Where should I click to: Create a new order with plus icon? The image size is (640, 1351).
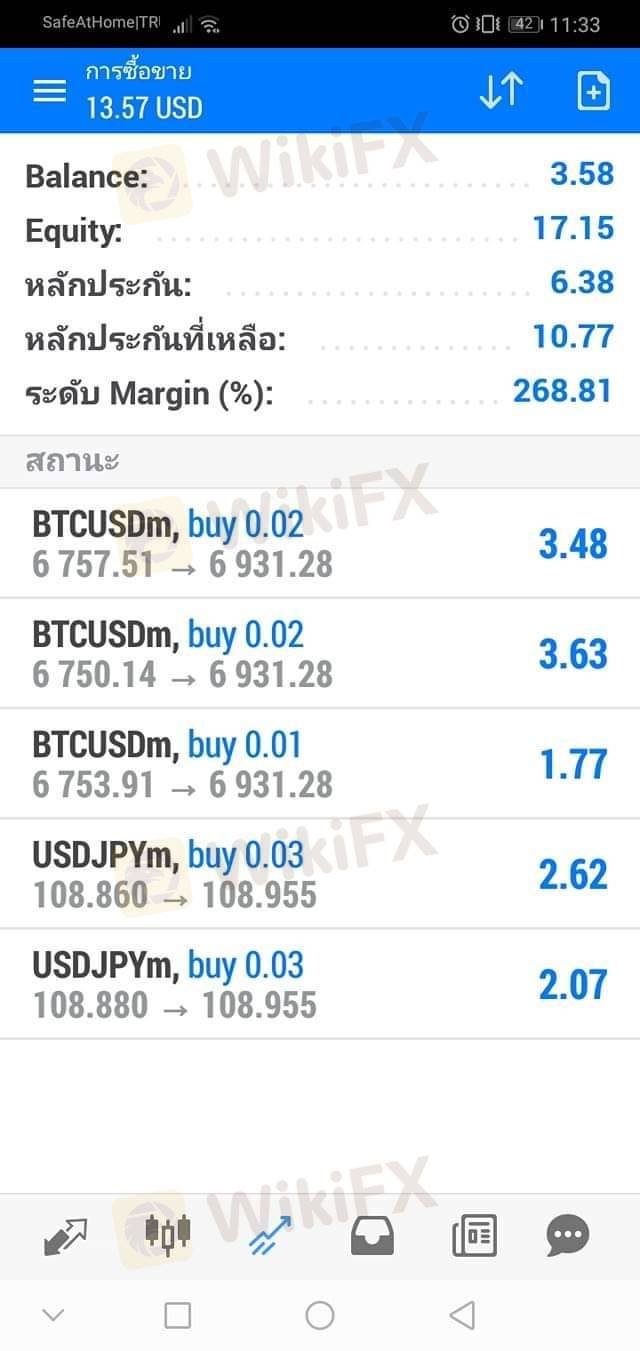tap(593, 91)
